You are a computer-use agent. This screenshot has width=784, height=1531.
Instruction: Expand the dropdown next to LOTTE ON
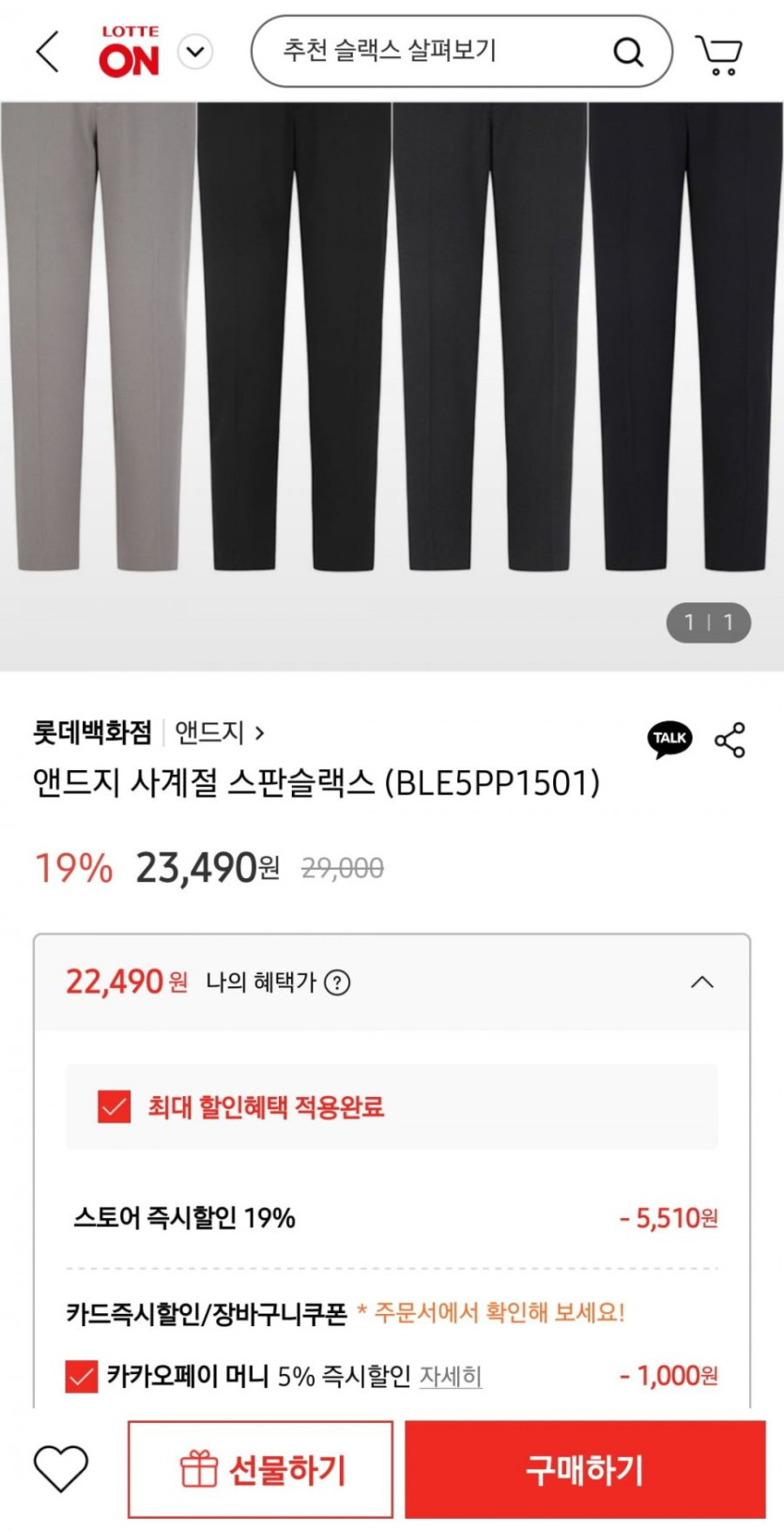coord(195,52)
